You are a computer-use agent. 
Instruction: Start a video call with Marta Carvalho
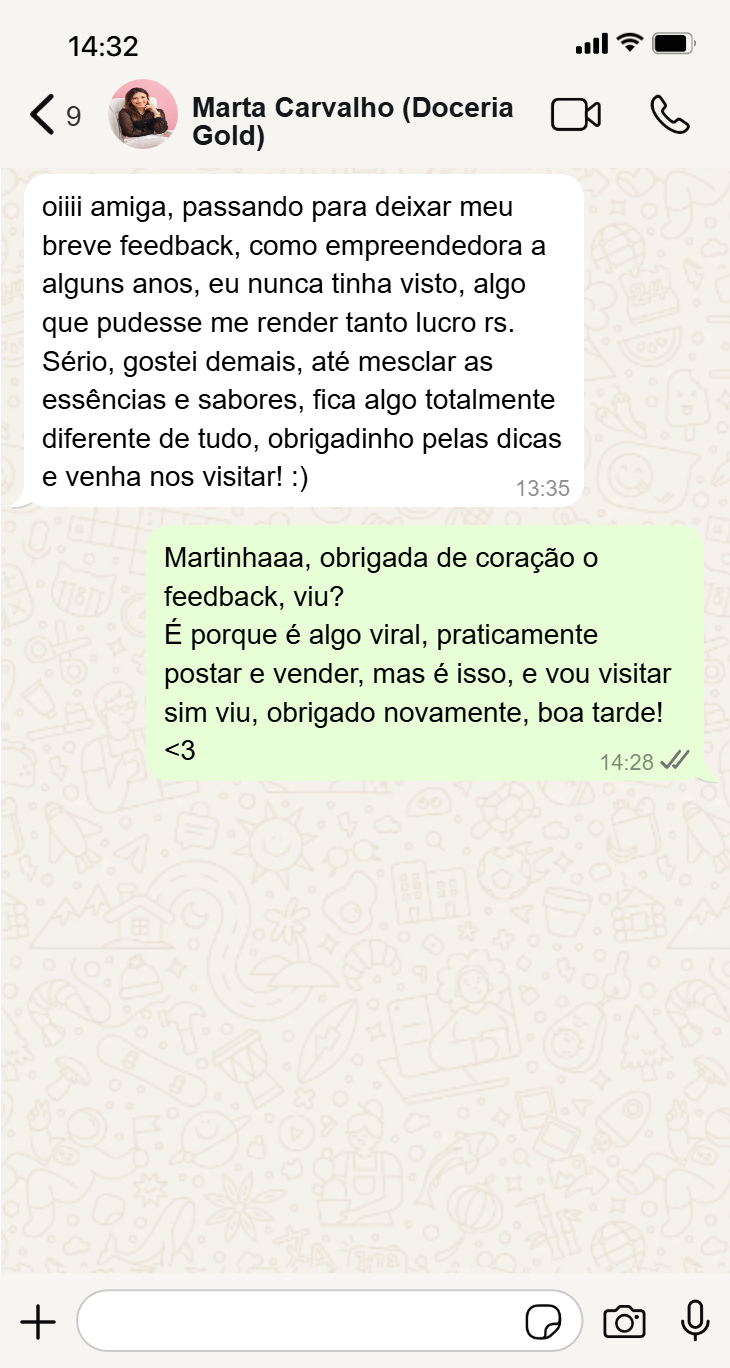coord(576,114)
